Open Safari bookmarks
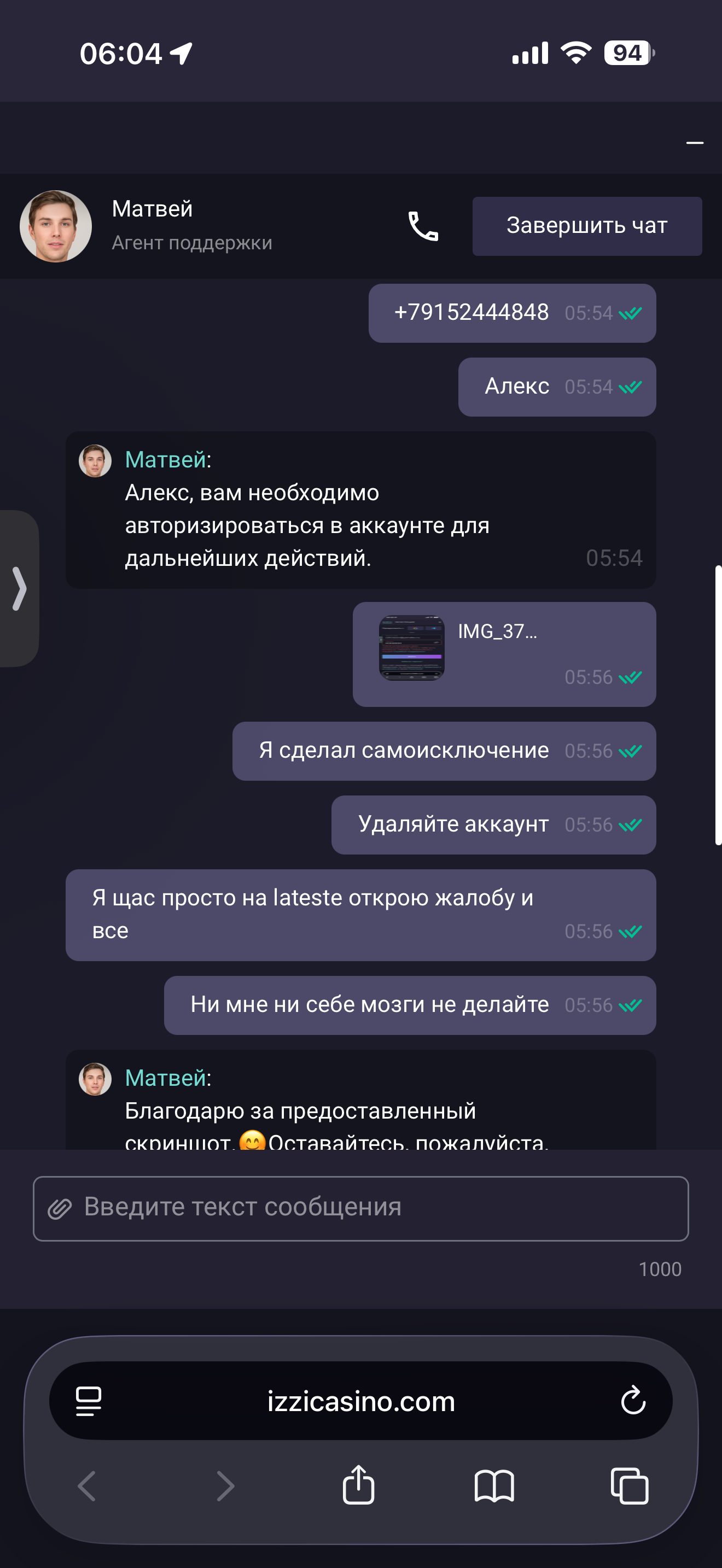Screen dimensions: 722x1568 [x=494, y=1485]
